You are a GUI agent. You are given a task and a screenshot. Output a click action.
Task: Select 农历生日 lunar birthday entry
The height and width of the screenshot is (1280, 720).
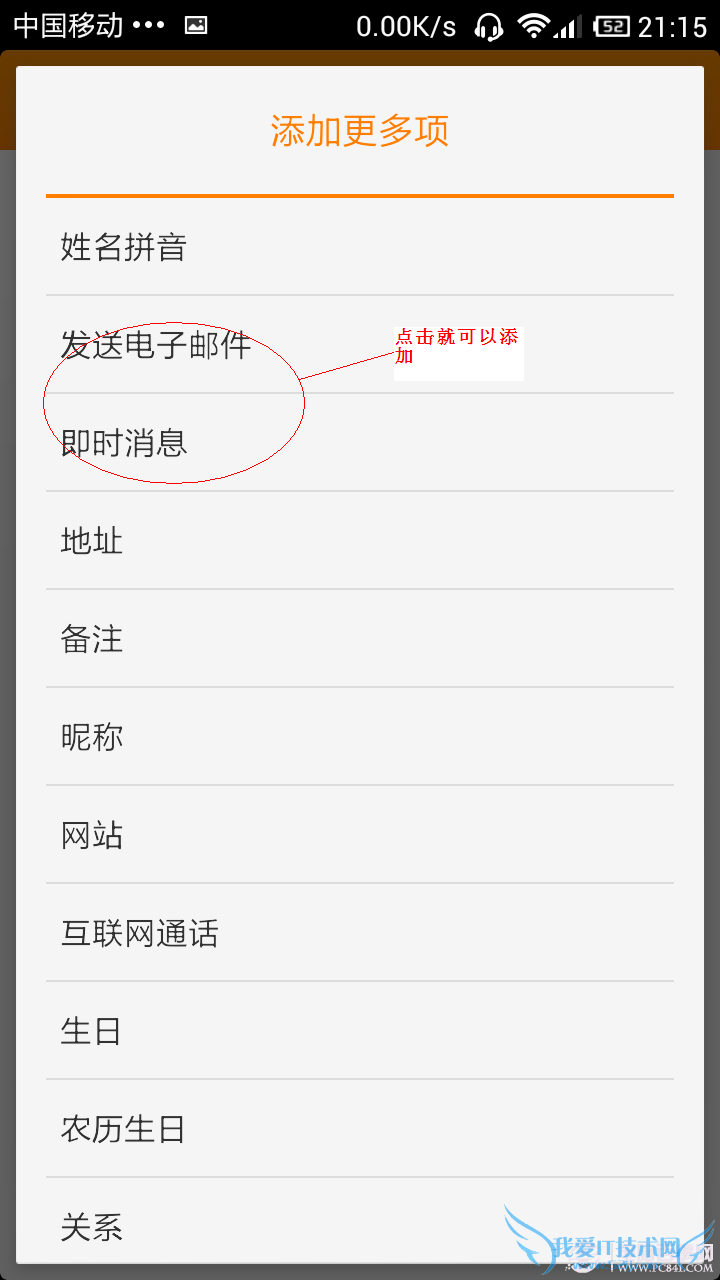point(123,1129)
